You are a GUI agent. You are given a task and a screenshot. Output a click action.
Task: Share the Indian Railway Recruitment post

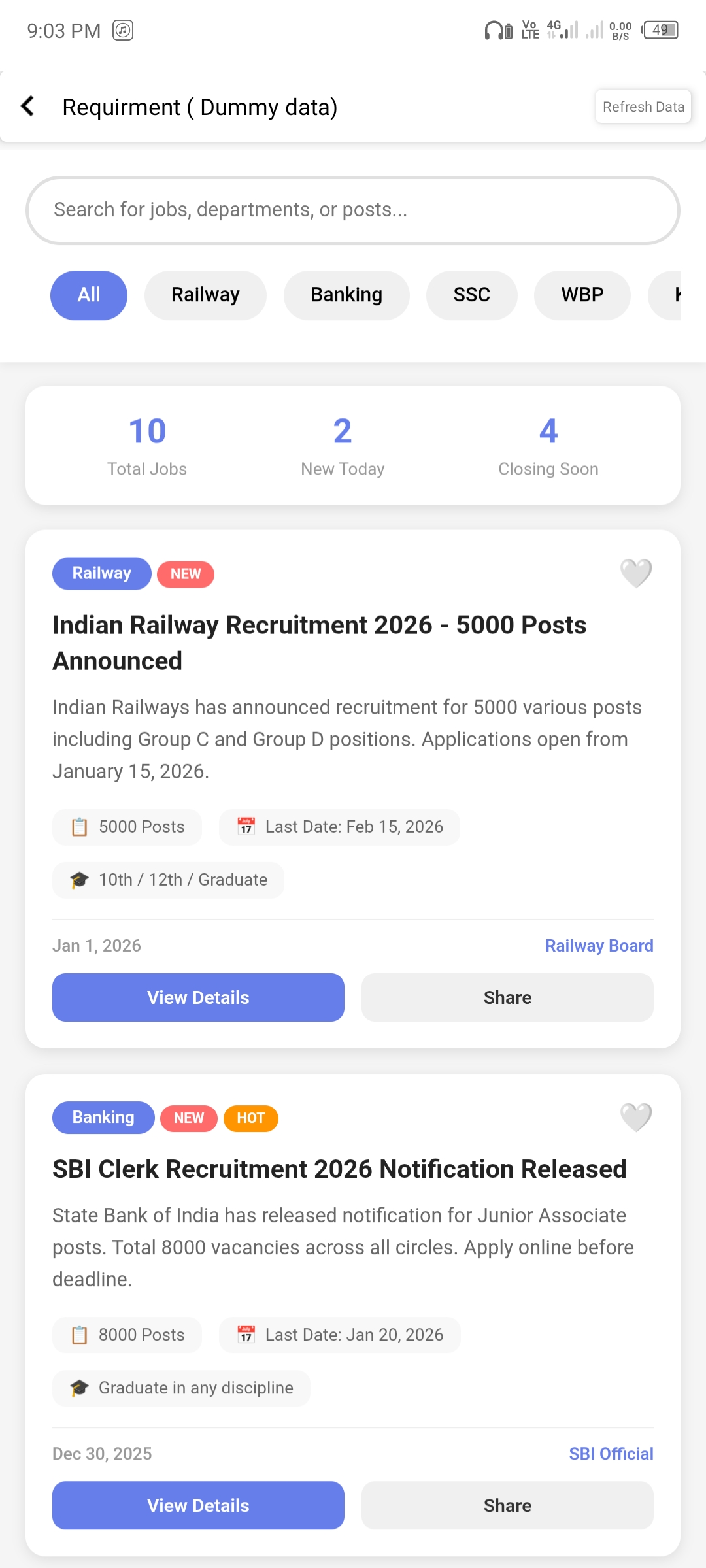click(507, 997)
